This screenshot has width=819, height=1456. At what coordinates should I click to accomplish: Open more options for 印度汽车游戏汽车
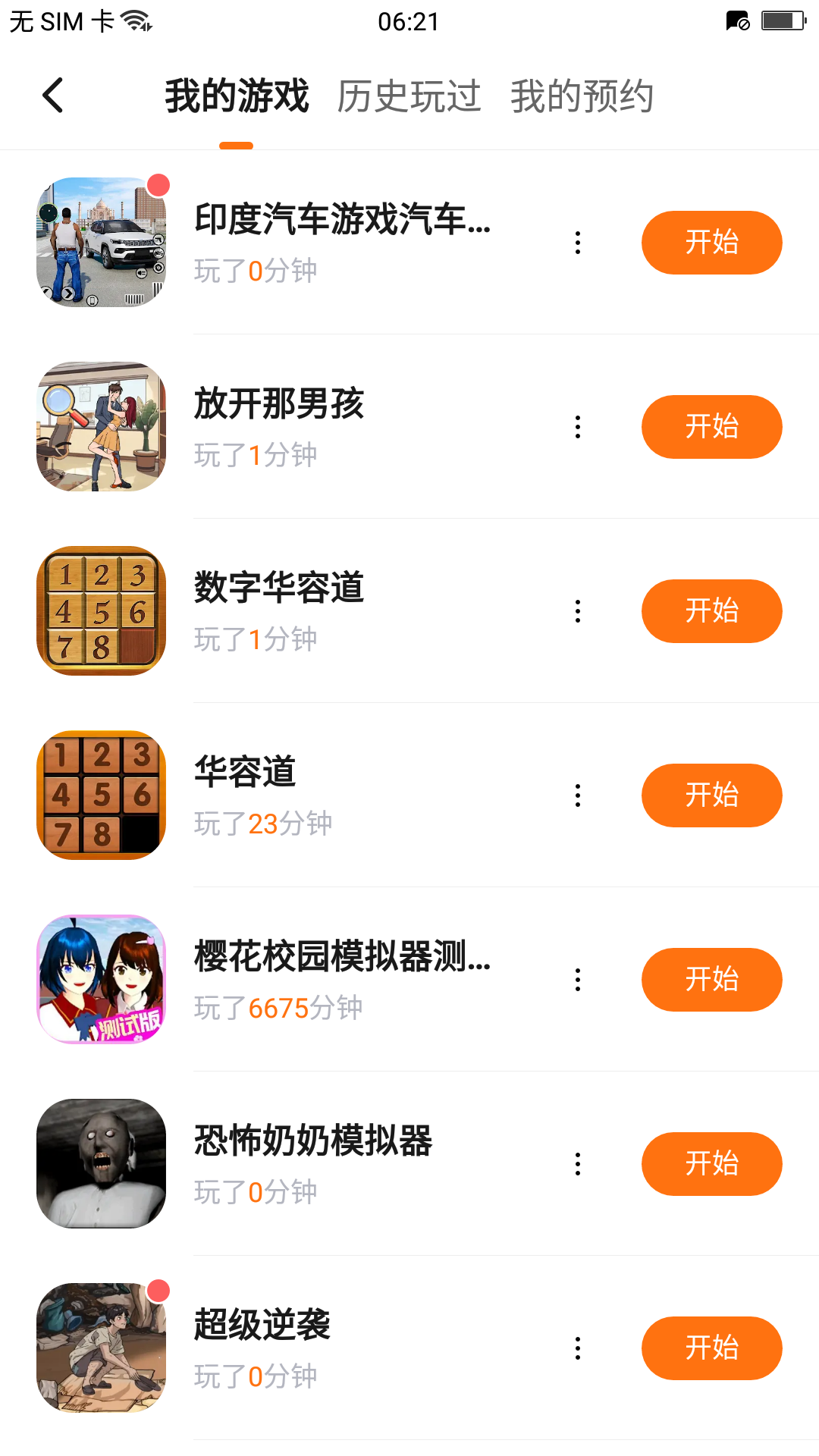pos(578,243)
